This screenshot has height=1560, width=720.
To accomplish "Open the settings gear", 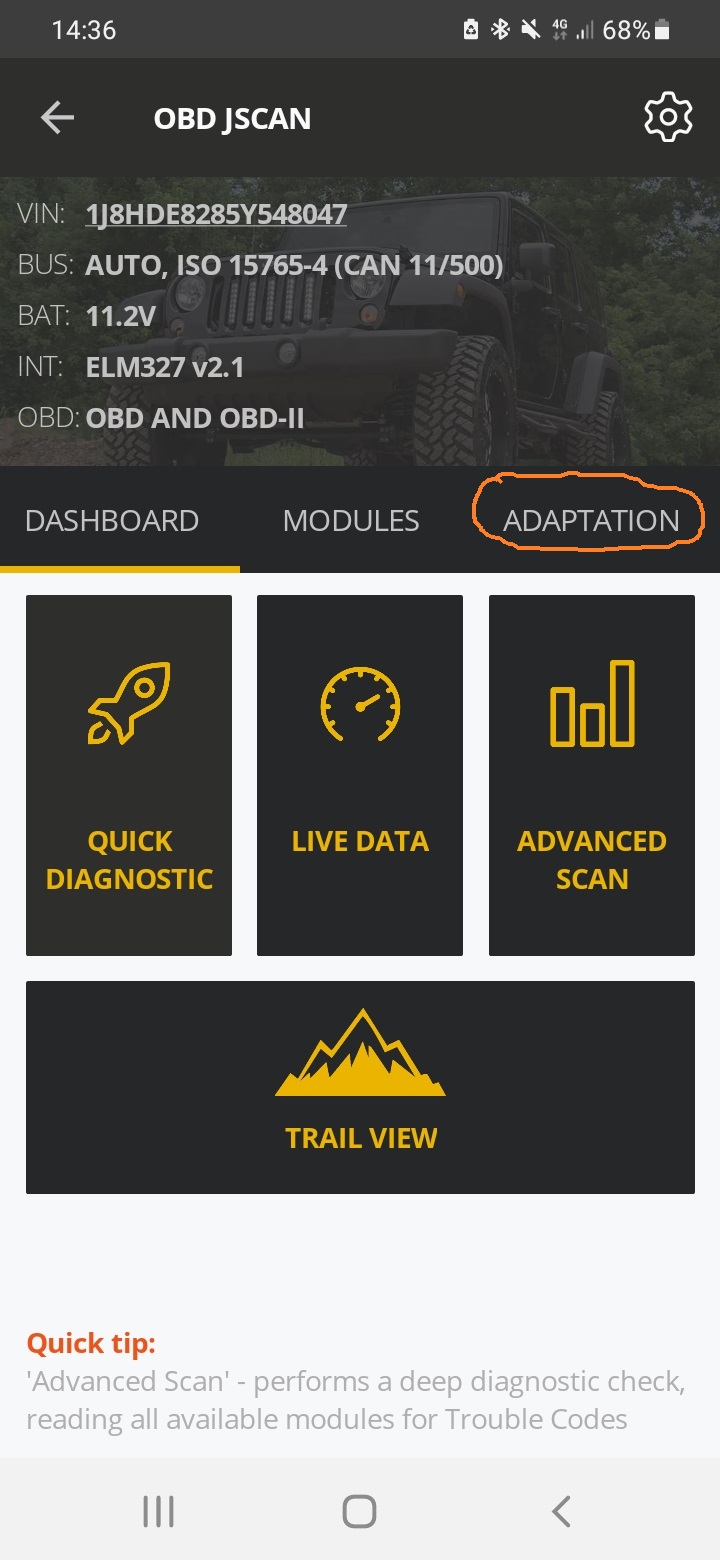I will [668, 118].
